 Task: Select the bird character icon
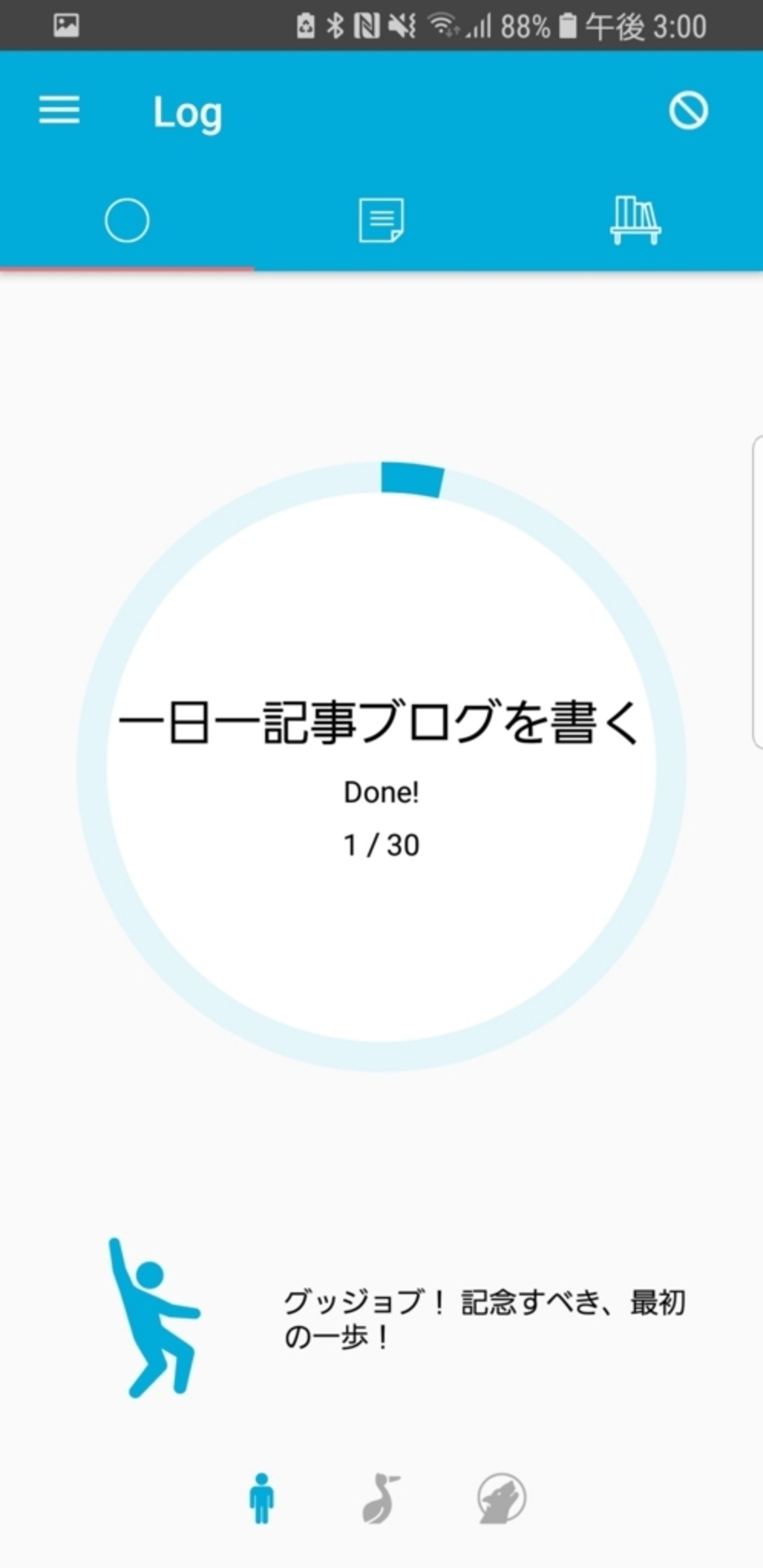click(x=380, y=1498)
